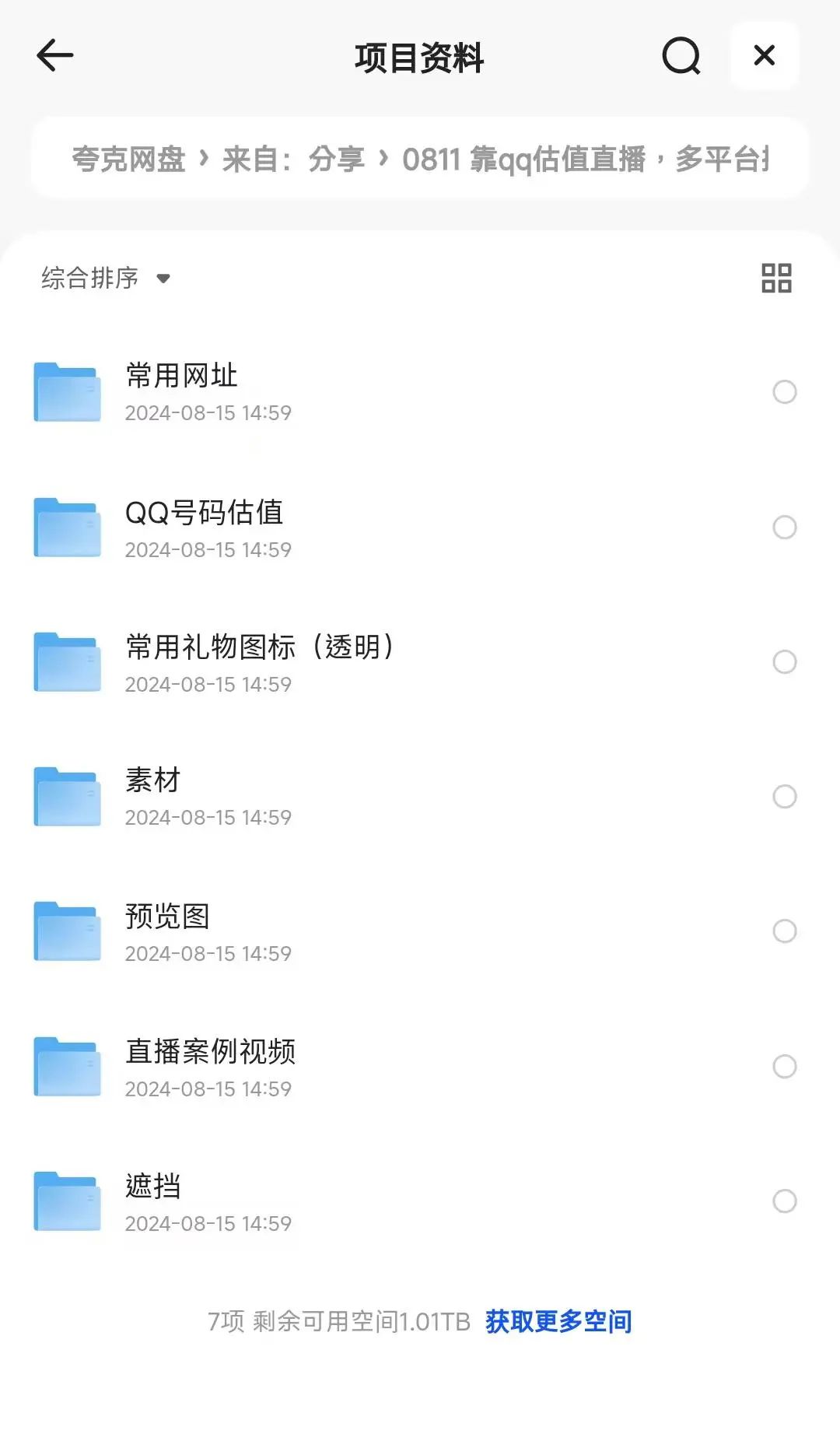Open search in 项目资料

point(681,56)
